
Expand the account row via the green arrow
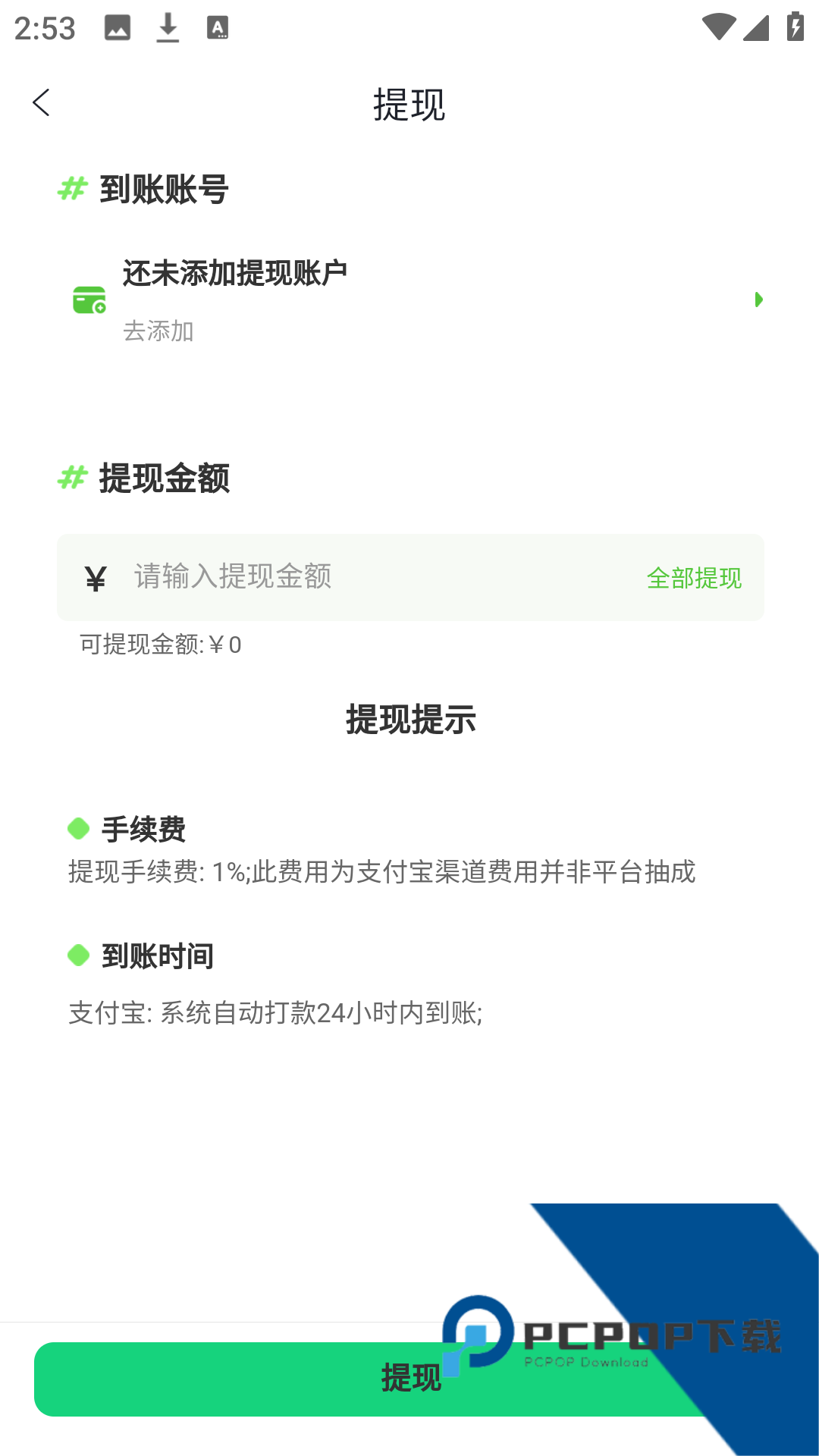tap(758, 301)
